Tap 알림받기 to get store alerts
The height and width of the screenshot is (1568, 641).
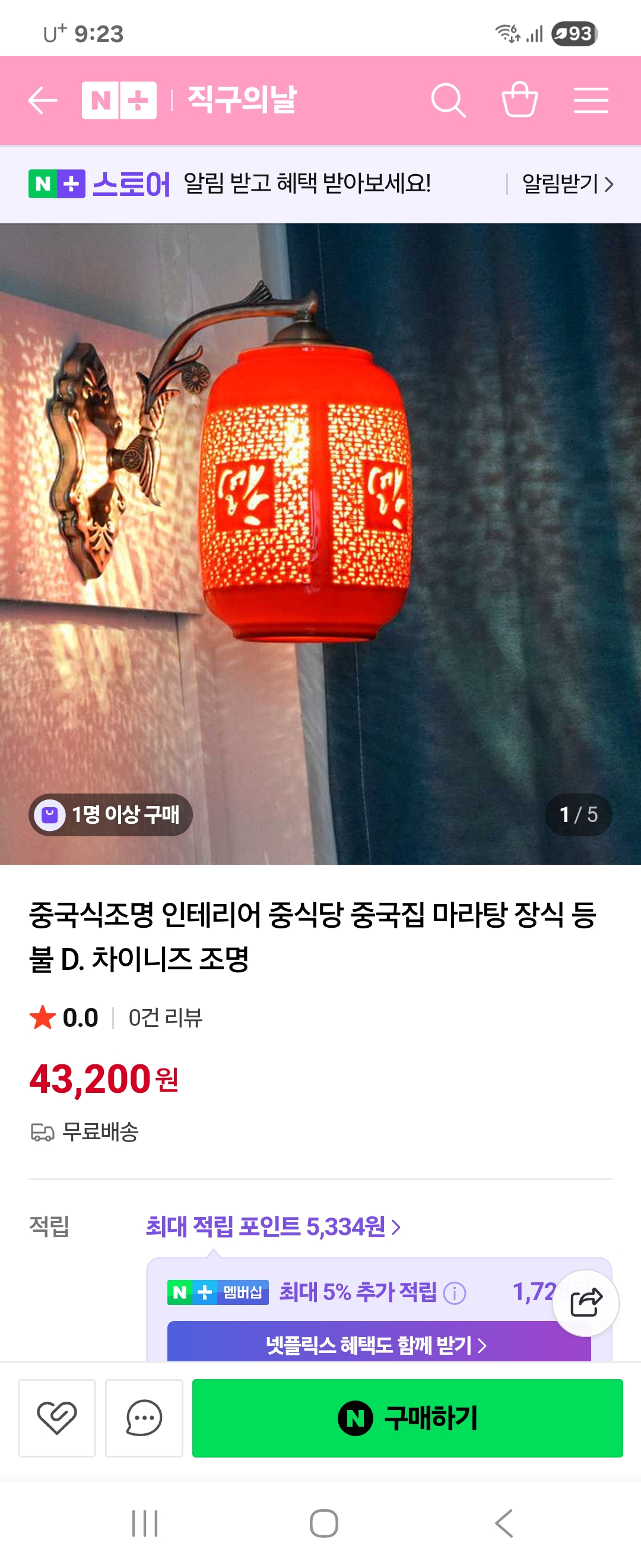coord(567,183)
